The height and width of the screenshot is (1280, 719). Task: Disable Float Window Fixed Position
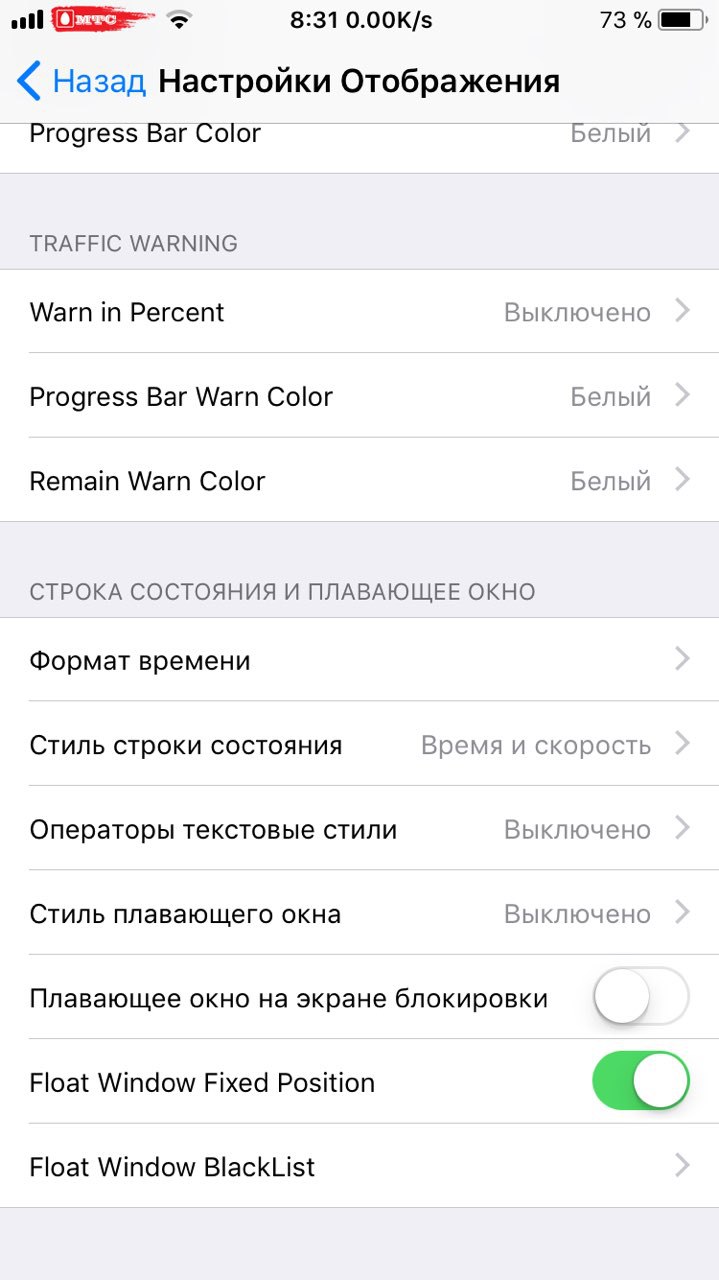tap(641, 1081)
